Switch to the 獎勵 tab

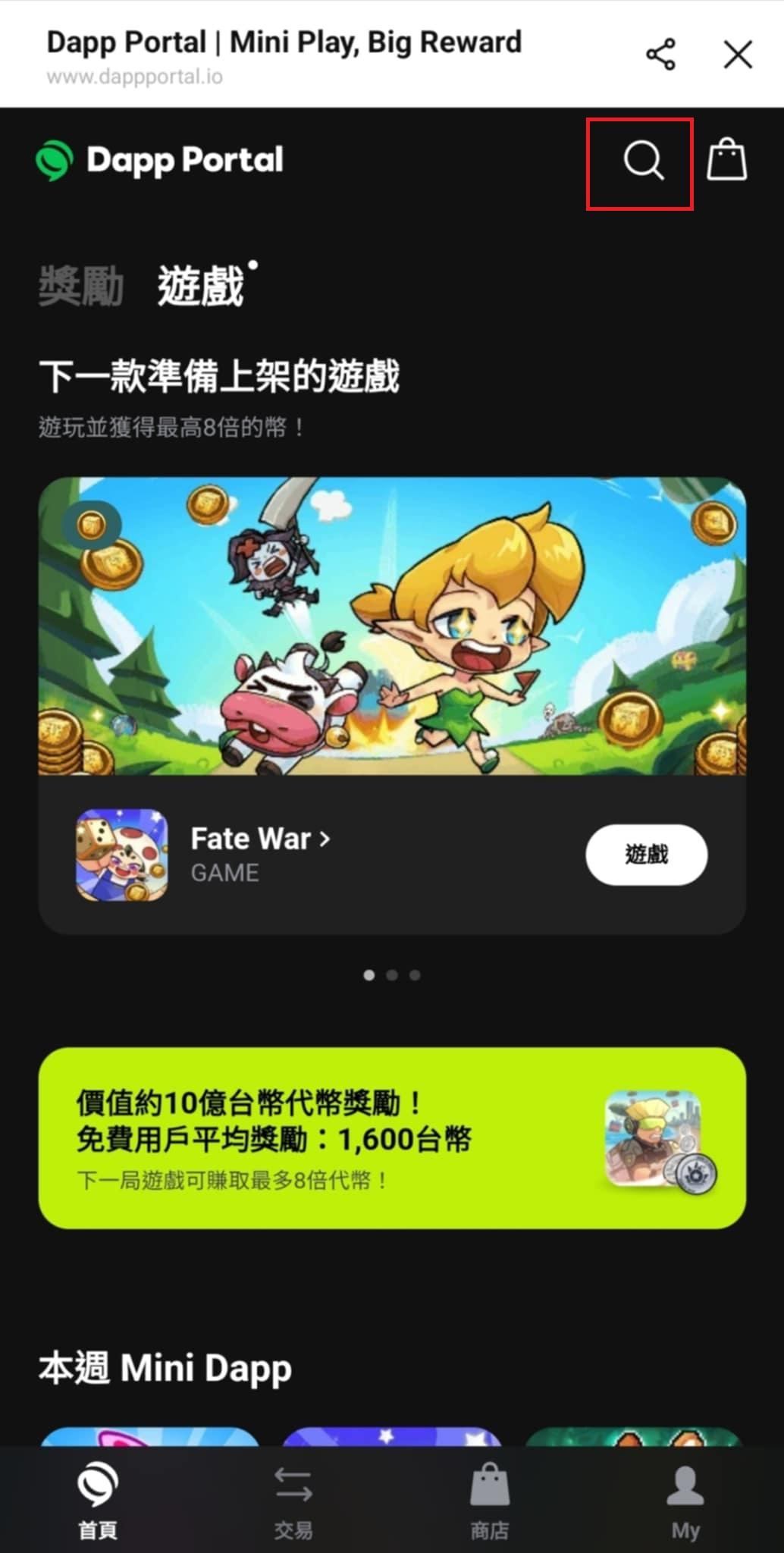tap(80, 287)
